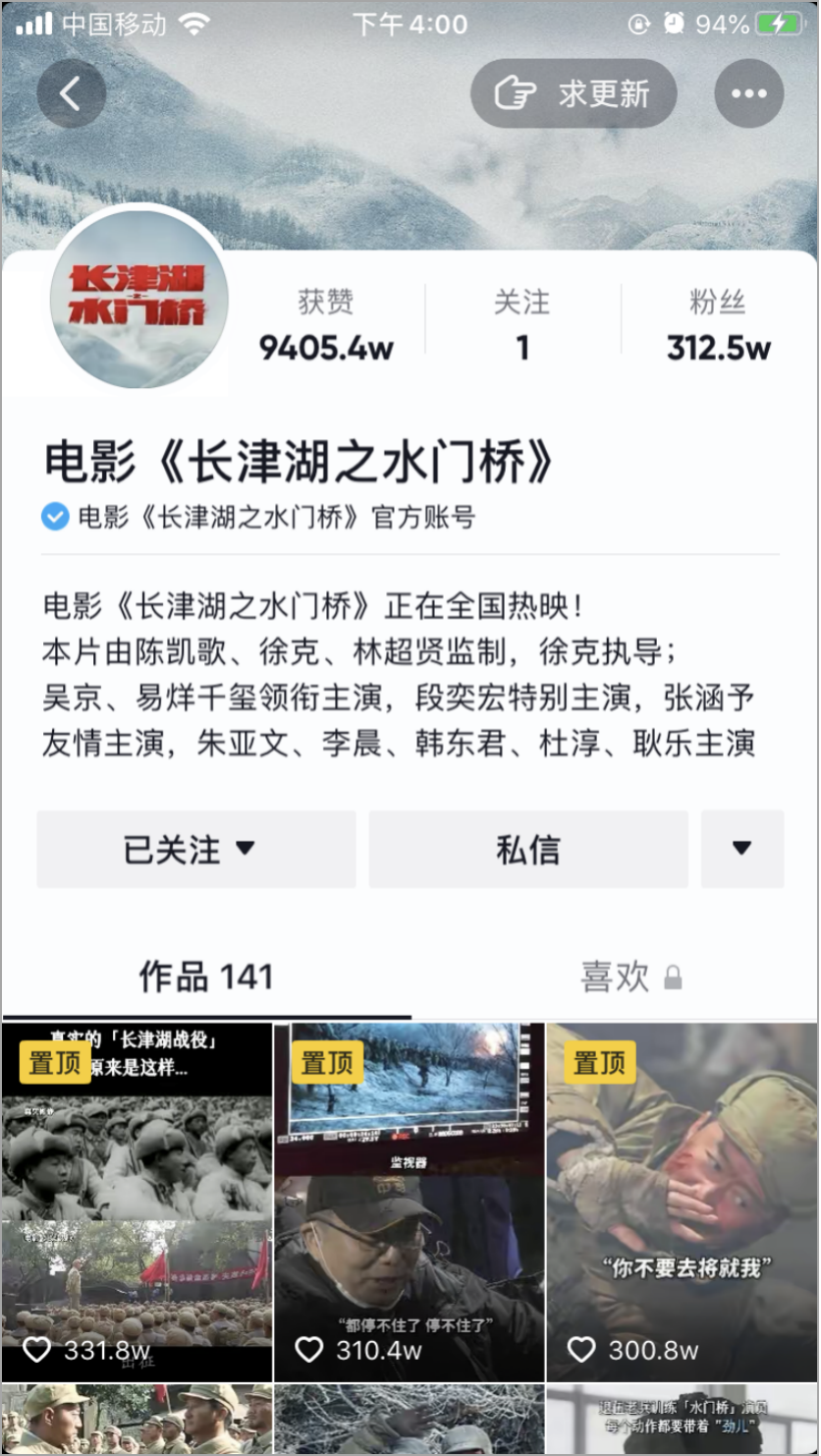Tap the 置顶 badge on the first video

(x=54, y=1061)
